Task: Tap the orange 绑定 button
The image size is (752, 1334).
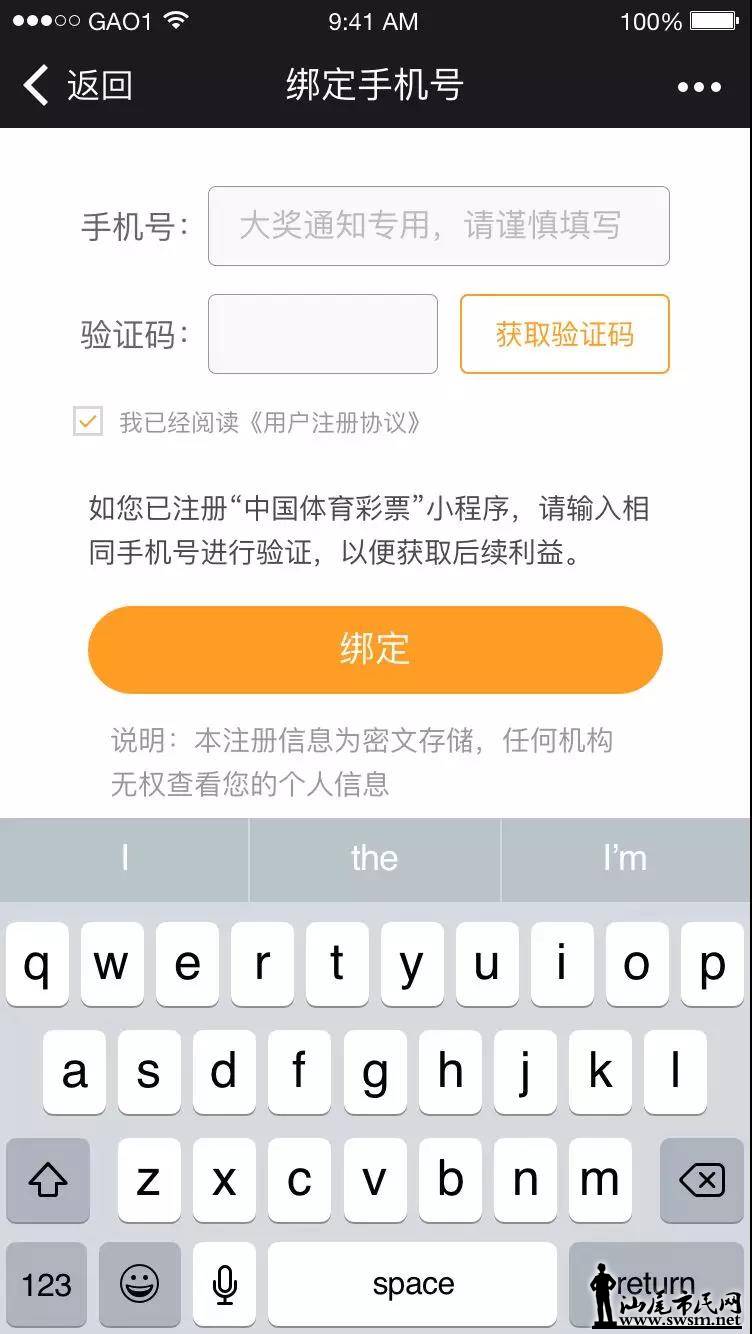Action: pyautogui.click(x=375, y=650)
